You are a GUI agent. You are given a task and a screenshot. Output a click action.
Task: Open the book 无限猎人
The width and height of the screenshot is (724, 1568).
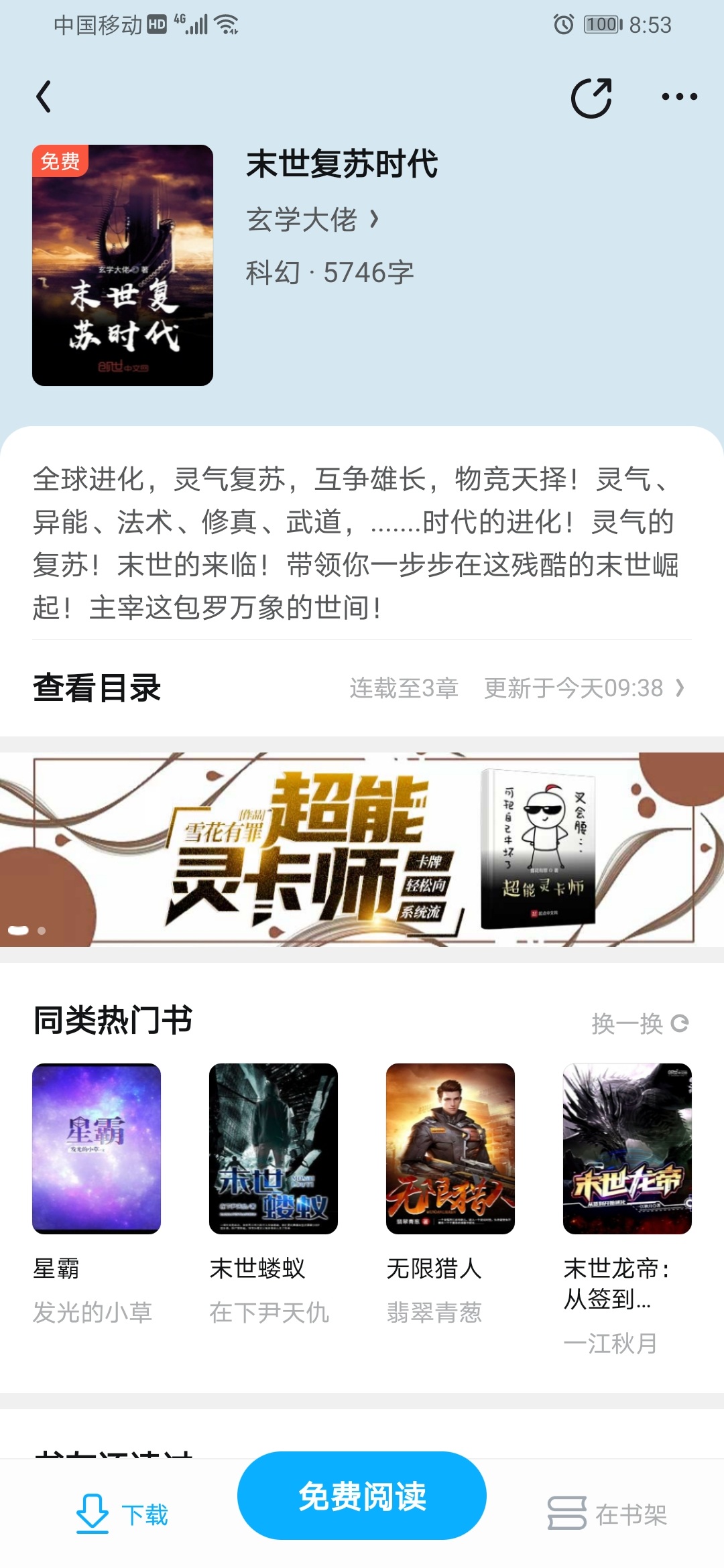(450, 1149)
